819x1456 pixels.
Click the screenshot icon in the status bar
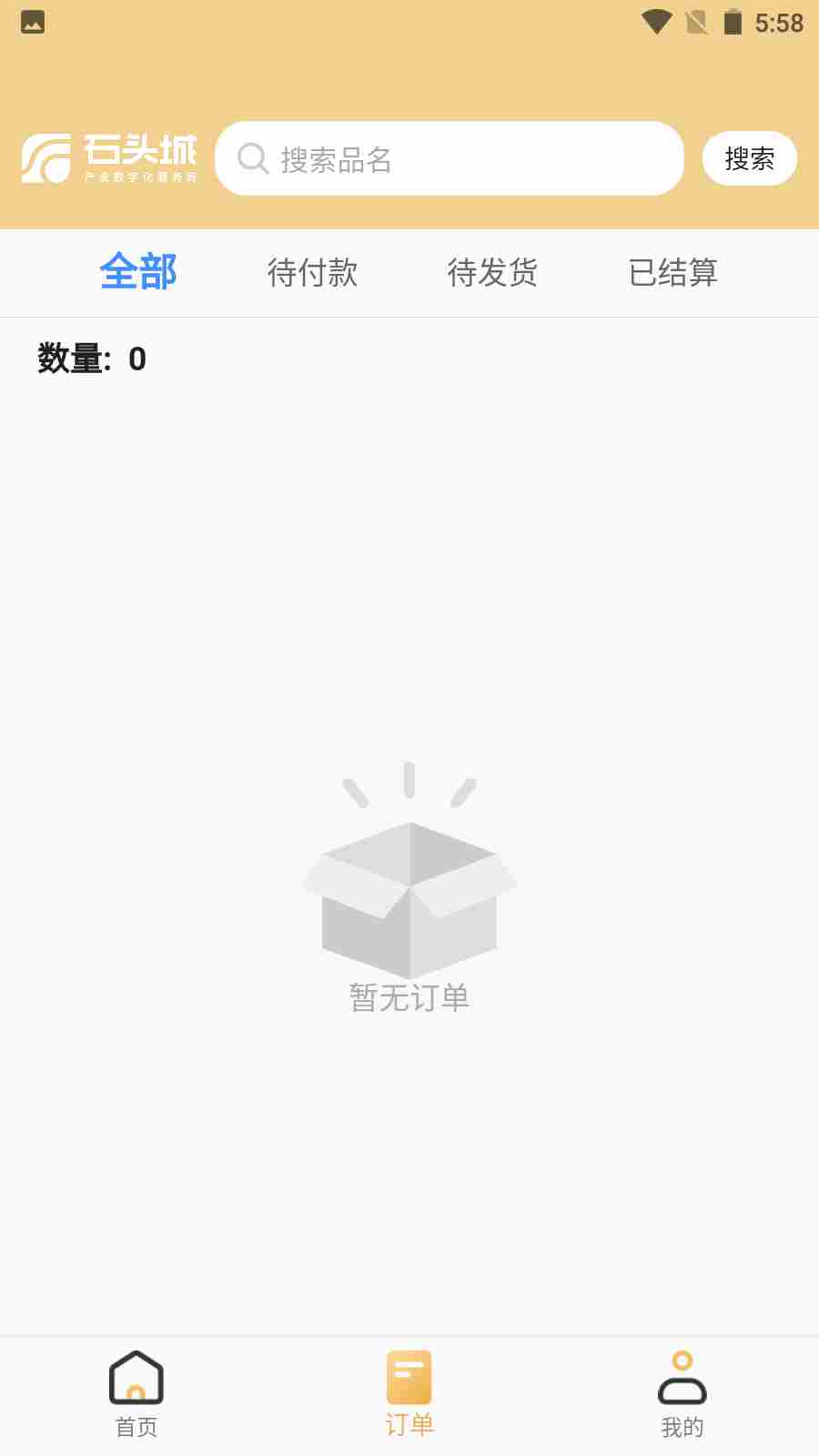(31, 24)
